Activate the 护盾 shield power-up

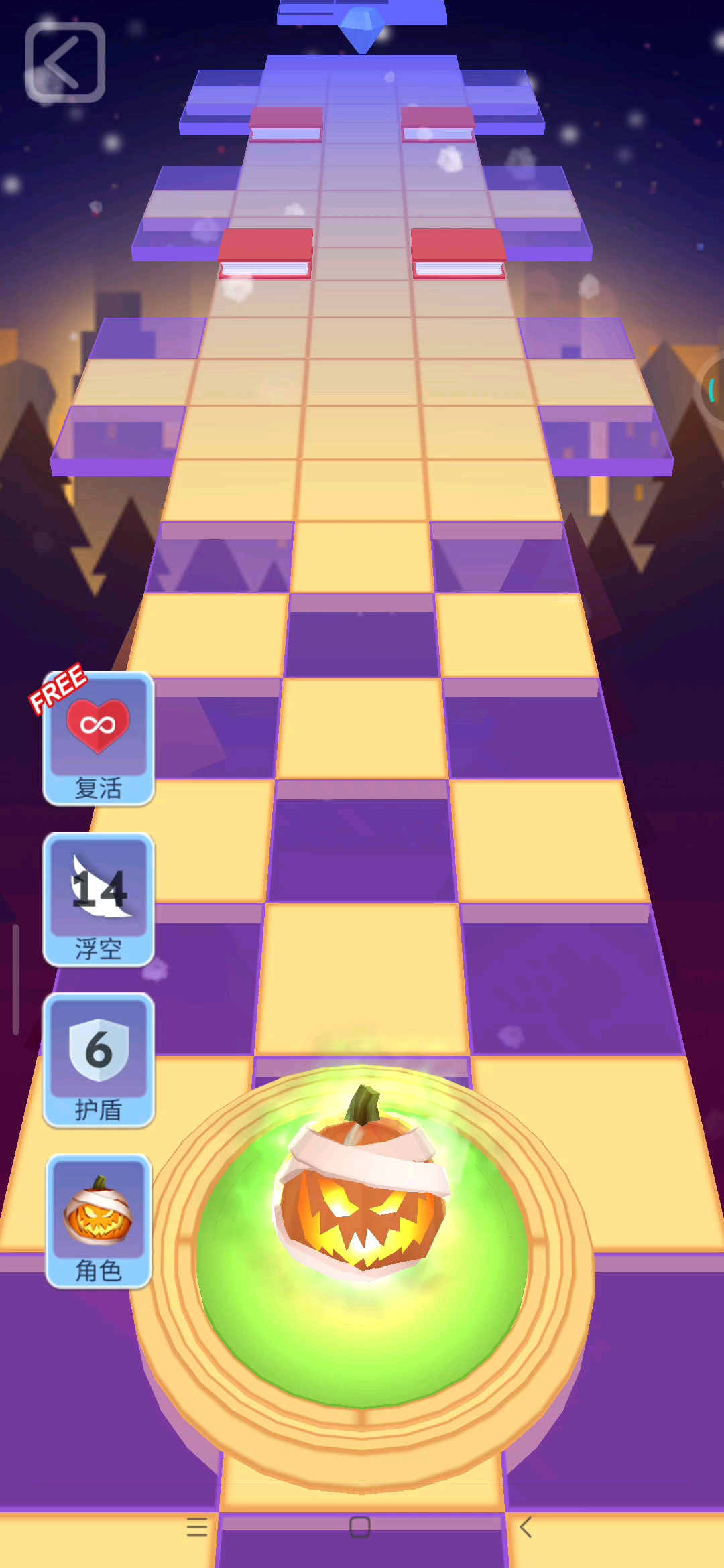(x=99, y=1060)
